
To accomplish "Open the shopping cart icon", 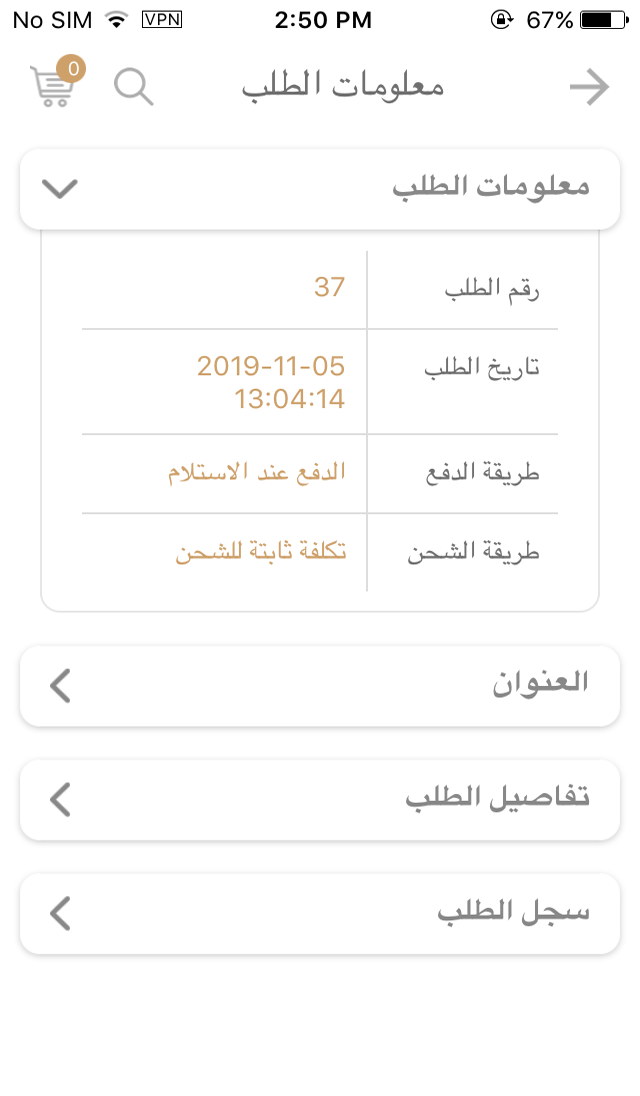I will point(52,85).
